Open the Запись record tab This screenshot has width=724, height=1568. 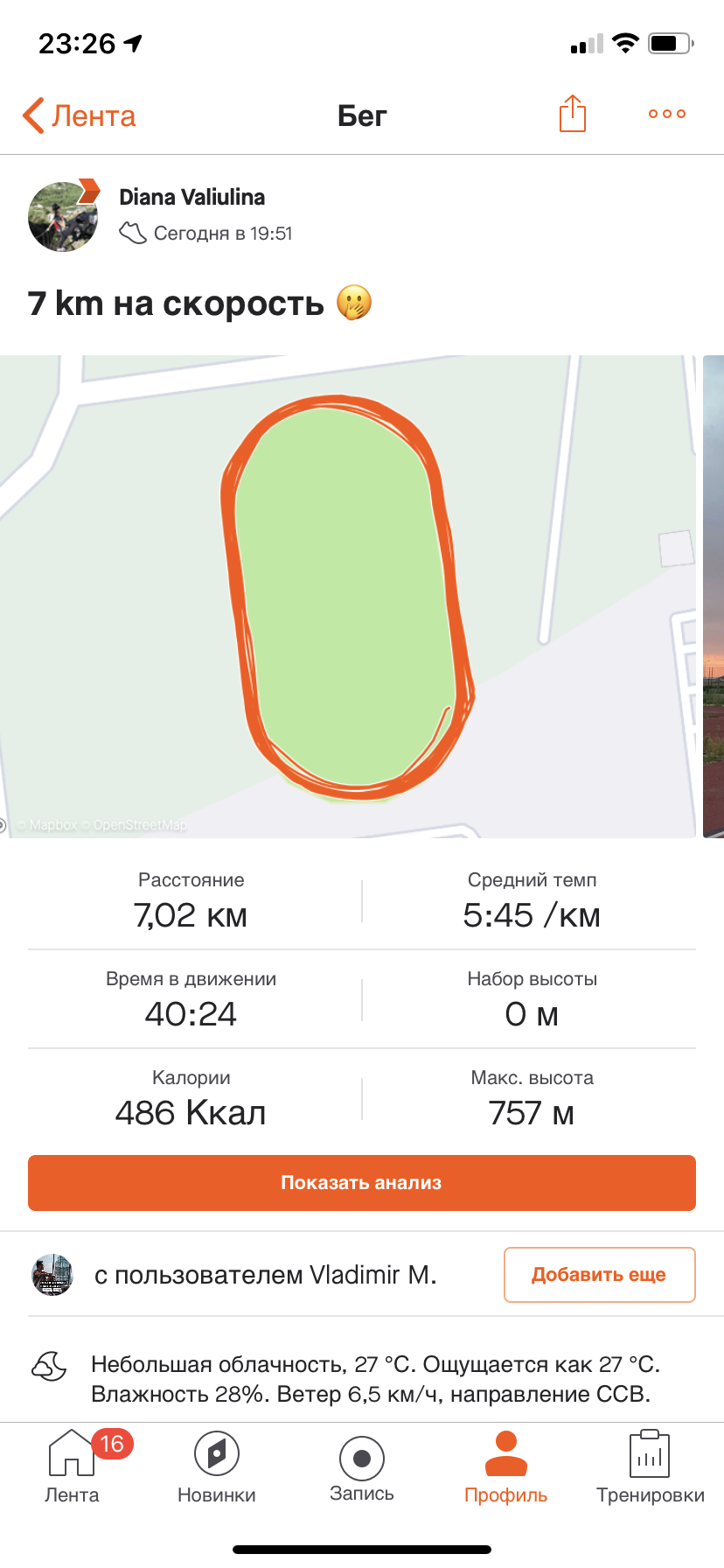[x=361, y=1468]
